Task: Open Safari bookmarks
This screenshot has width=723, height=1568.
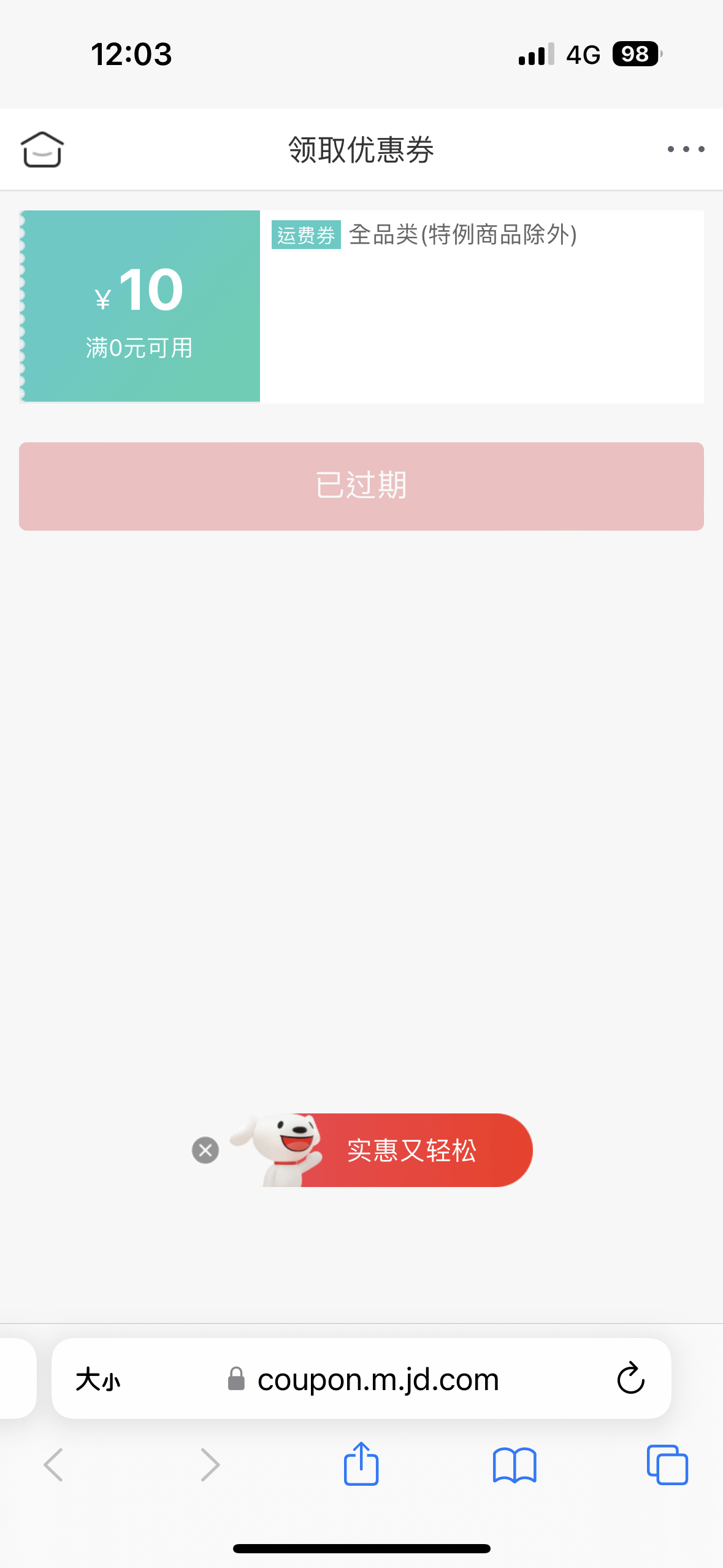Action: point(515,1465)
